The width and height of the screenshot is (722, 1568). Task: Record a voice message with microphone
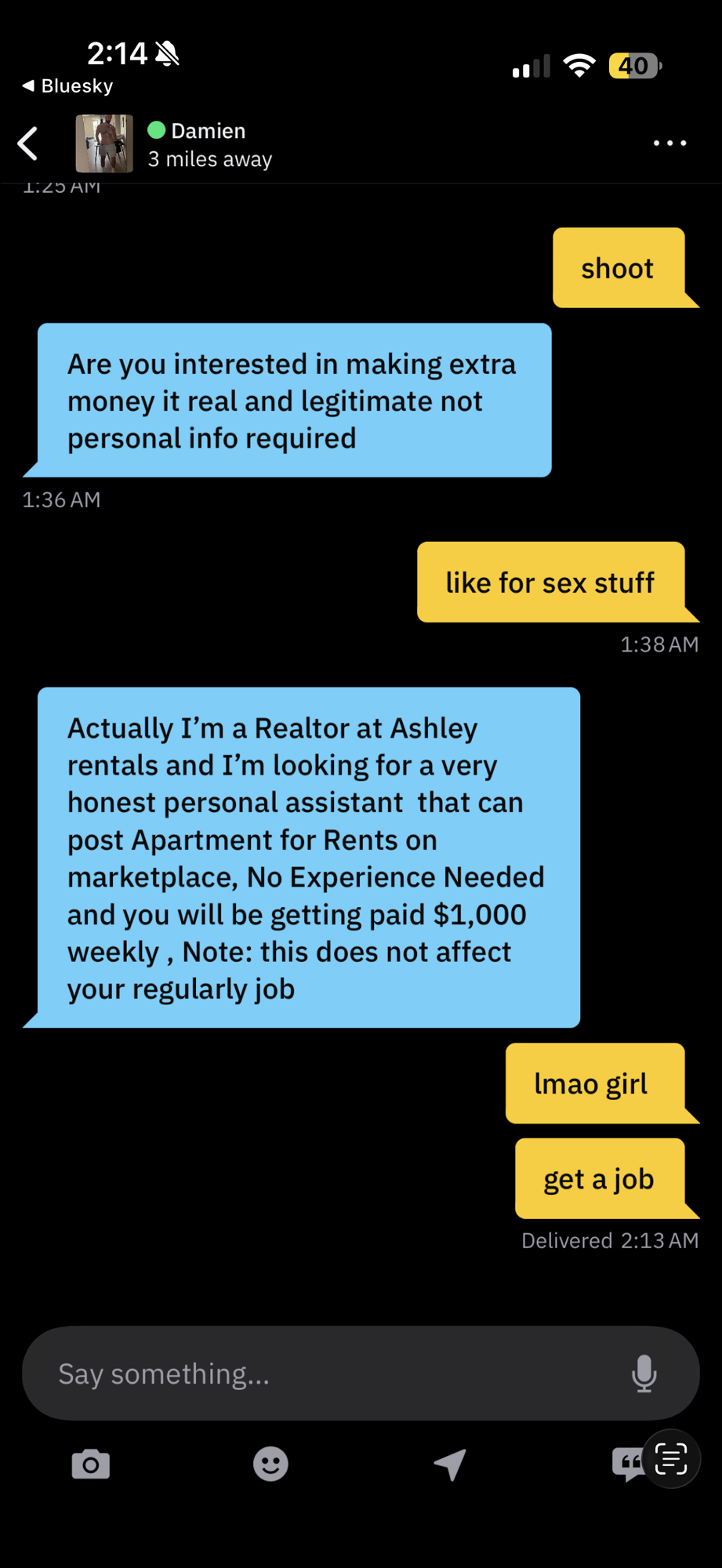[644, 1374]
